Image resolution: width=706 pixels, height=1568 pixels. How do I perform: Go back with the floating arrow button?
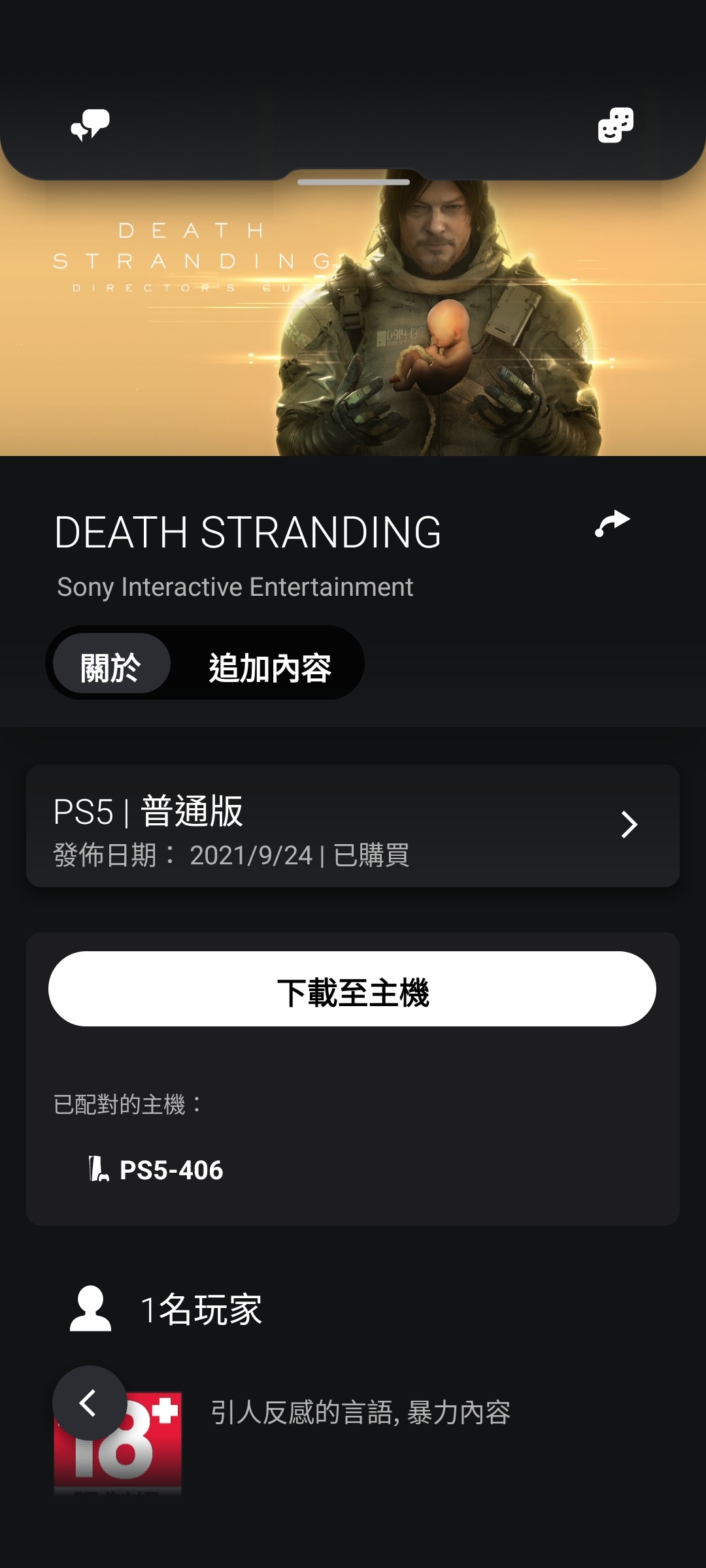89,1403
